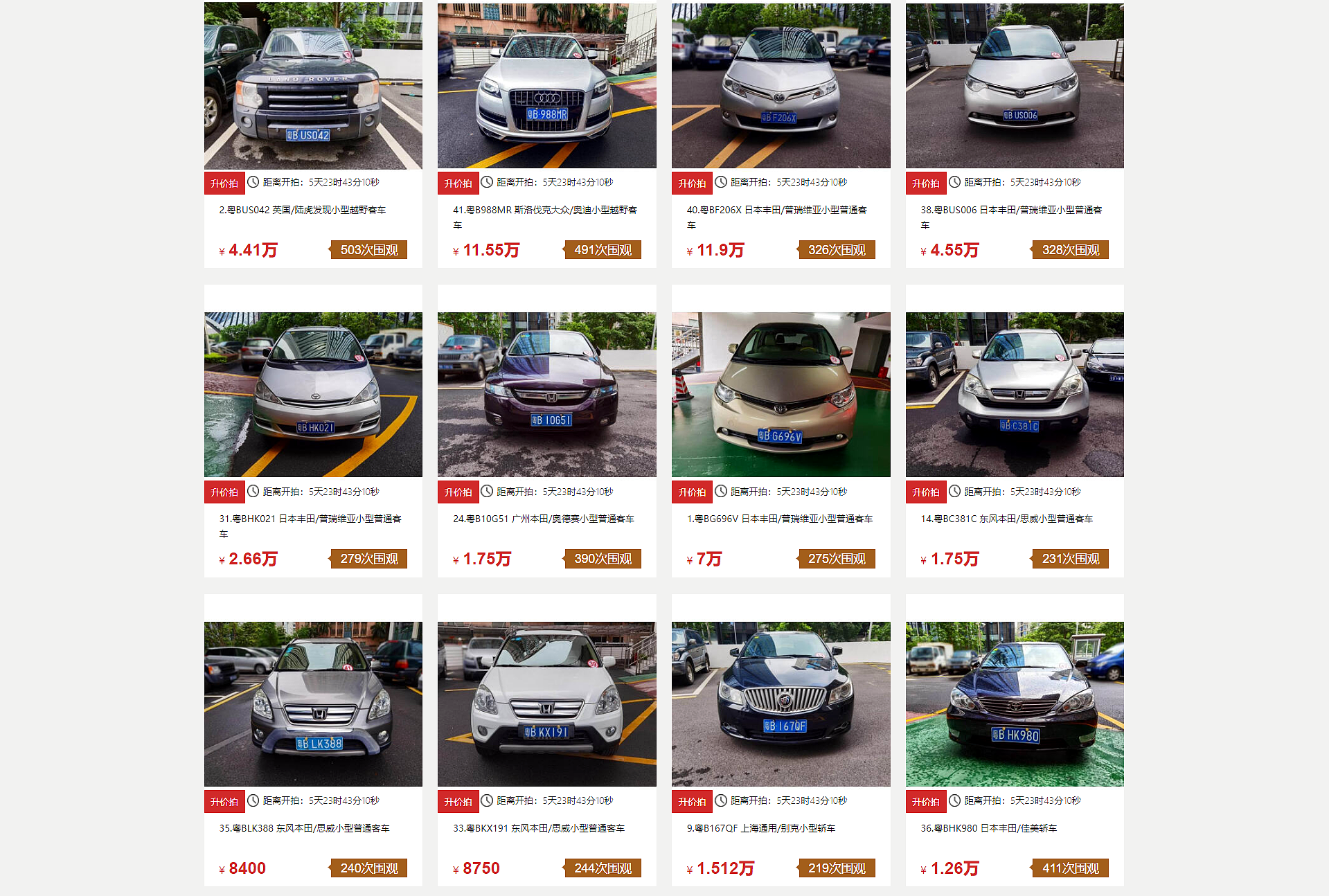
Task: Open the 粤B10G51 Honda Odyssey listing
Action: click(x=546, y=395)
